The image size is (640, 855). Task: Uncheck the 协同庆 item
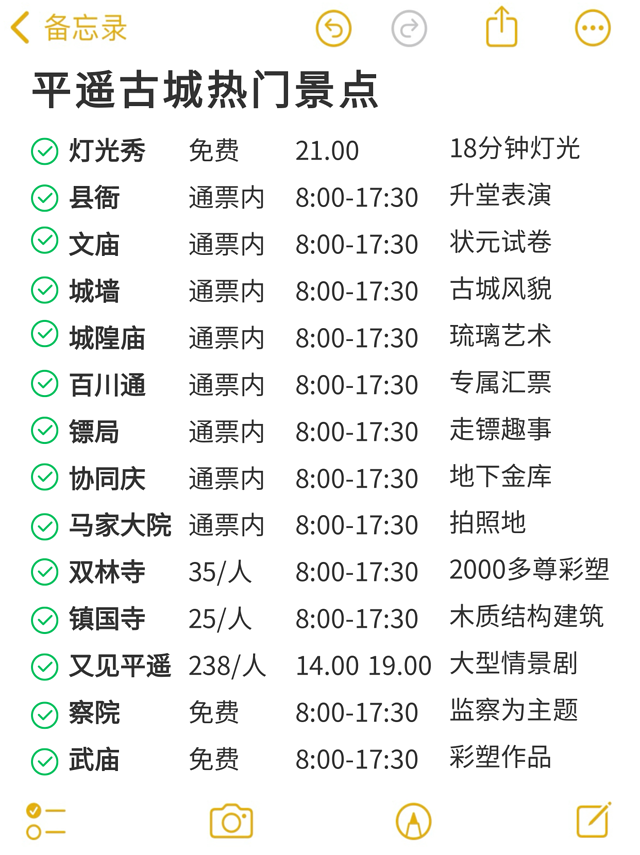(45, 477)
